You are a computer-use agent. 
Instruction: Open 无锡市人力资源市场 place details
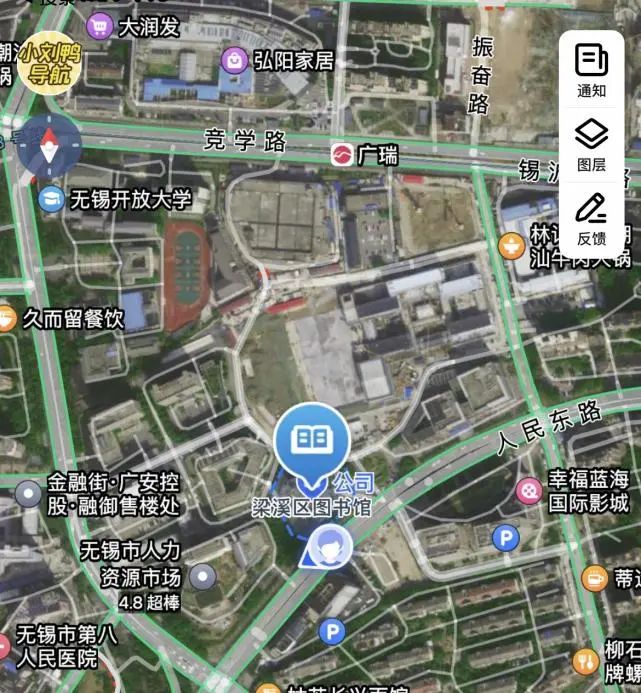point(203,576)
